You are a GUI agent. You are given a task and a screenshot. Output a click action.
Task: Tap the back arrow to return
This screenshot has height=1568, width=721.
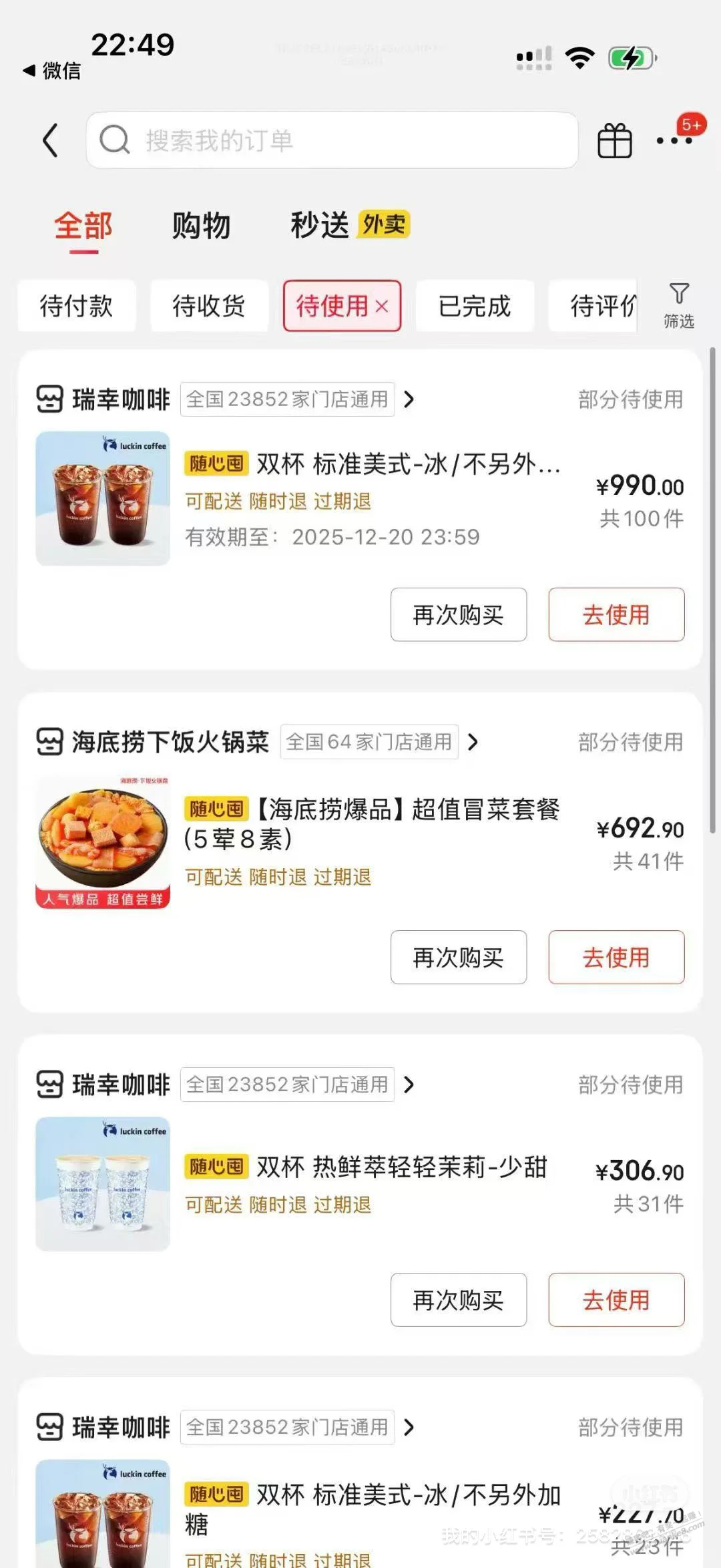[x=51, y=141]
